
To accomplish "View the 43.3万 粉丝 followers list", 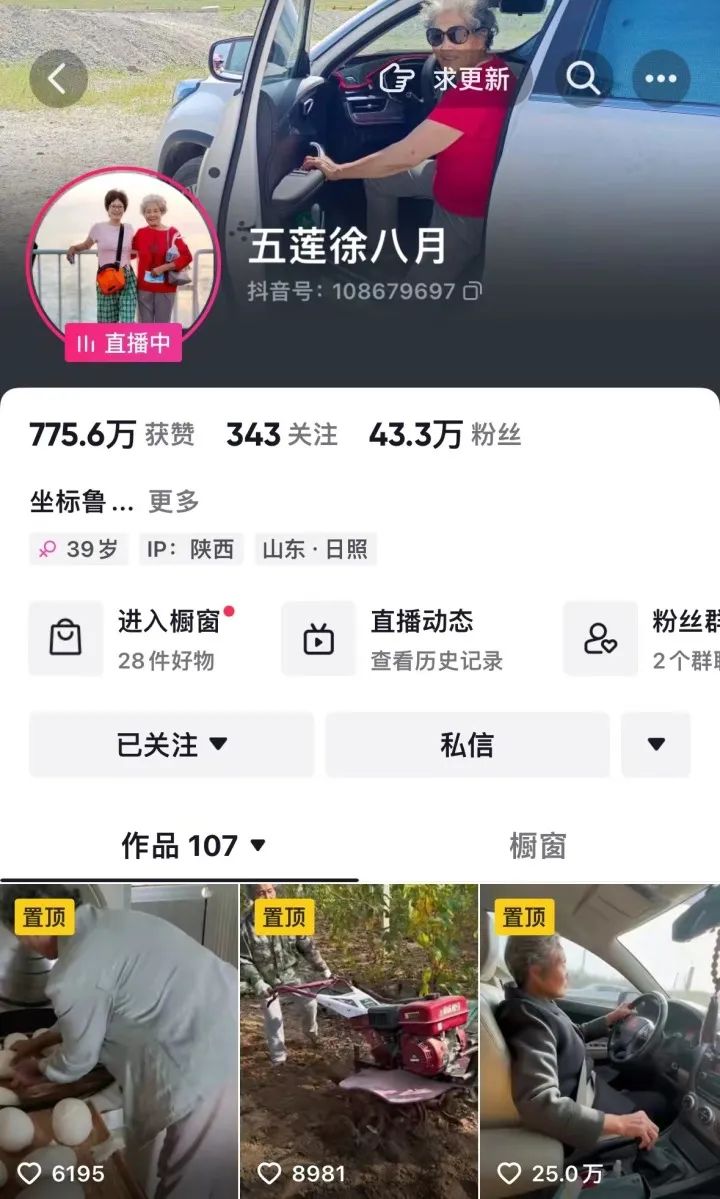I will [445, 435].
